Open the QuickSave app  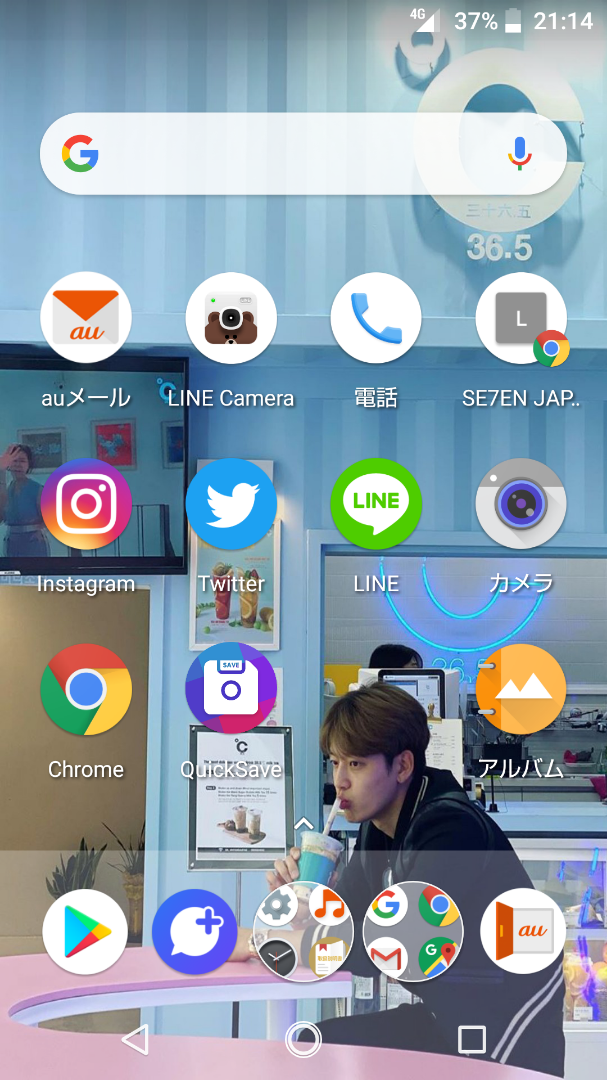pyautogui.click(x=231, y=690)
